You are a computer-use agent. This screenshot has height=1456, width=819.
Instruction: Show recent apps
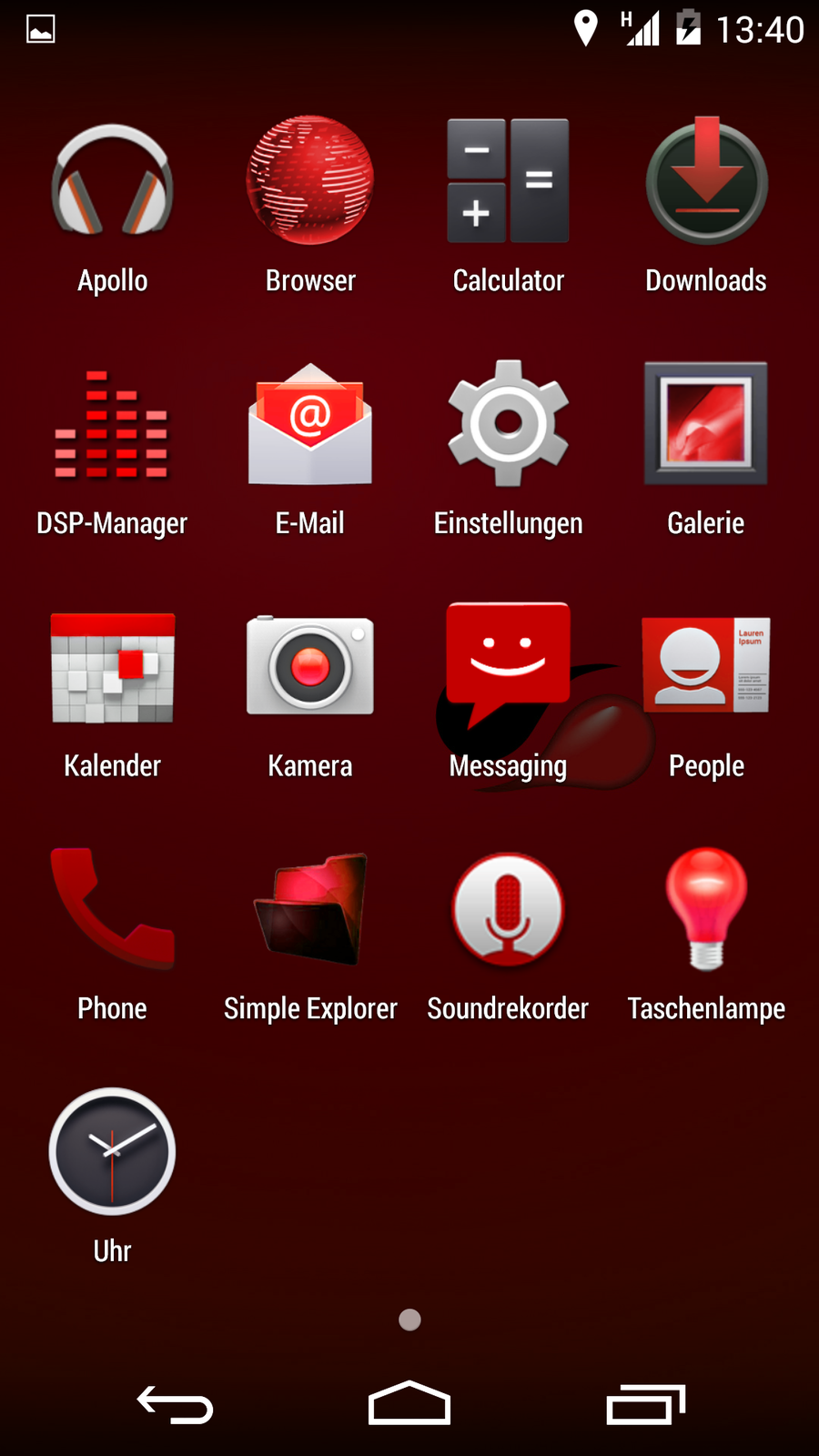tap(645, 1405)
